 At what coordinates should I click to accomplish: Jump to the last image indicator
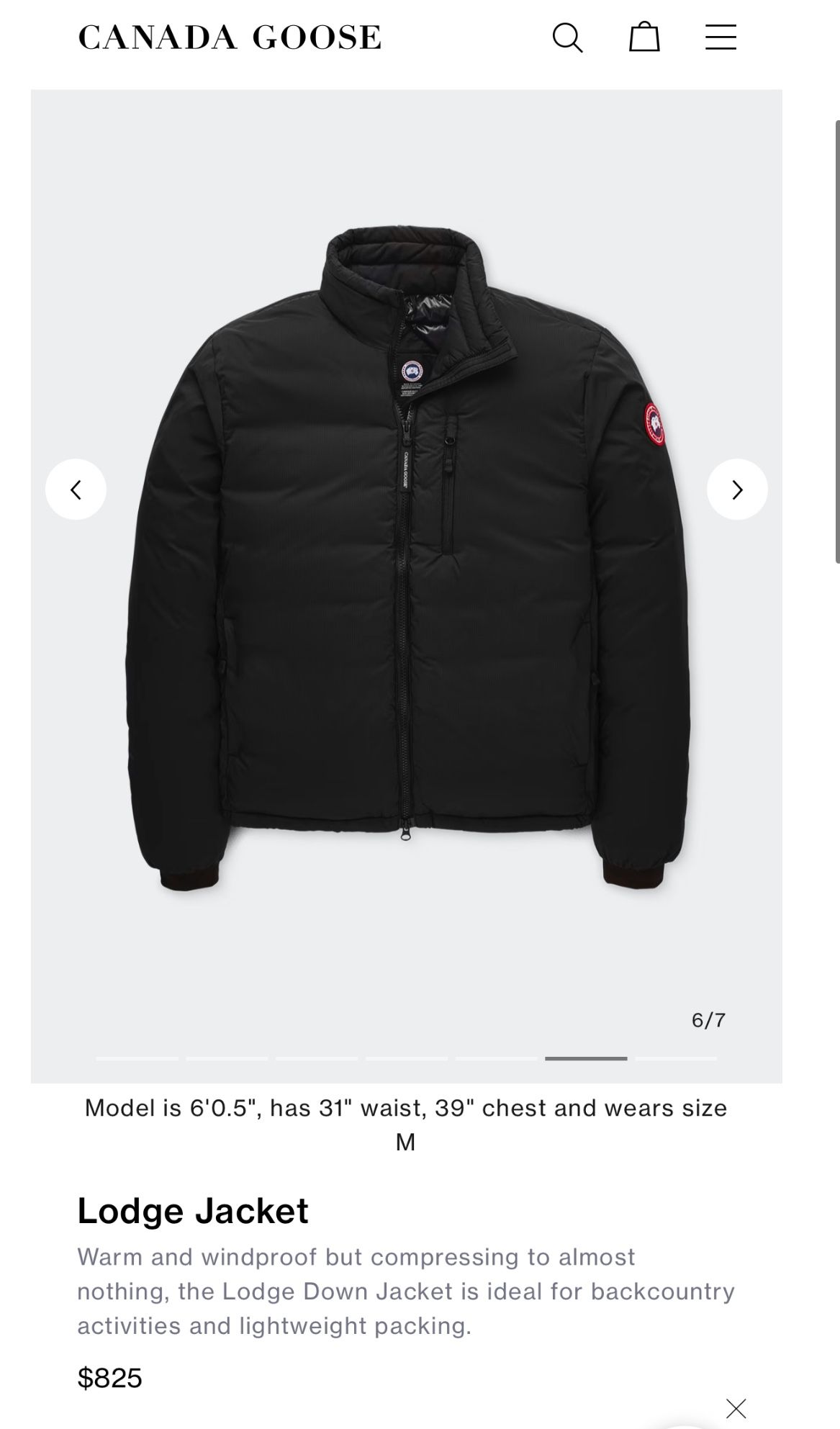676,1058
